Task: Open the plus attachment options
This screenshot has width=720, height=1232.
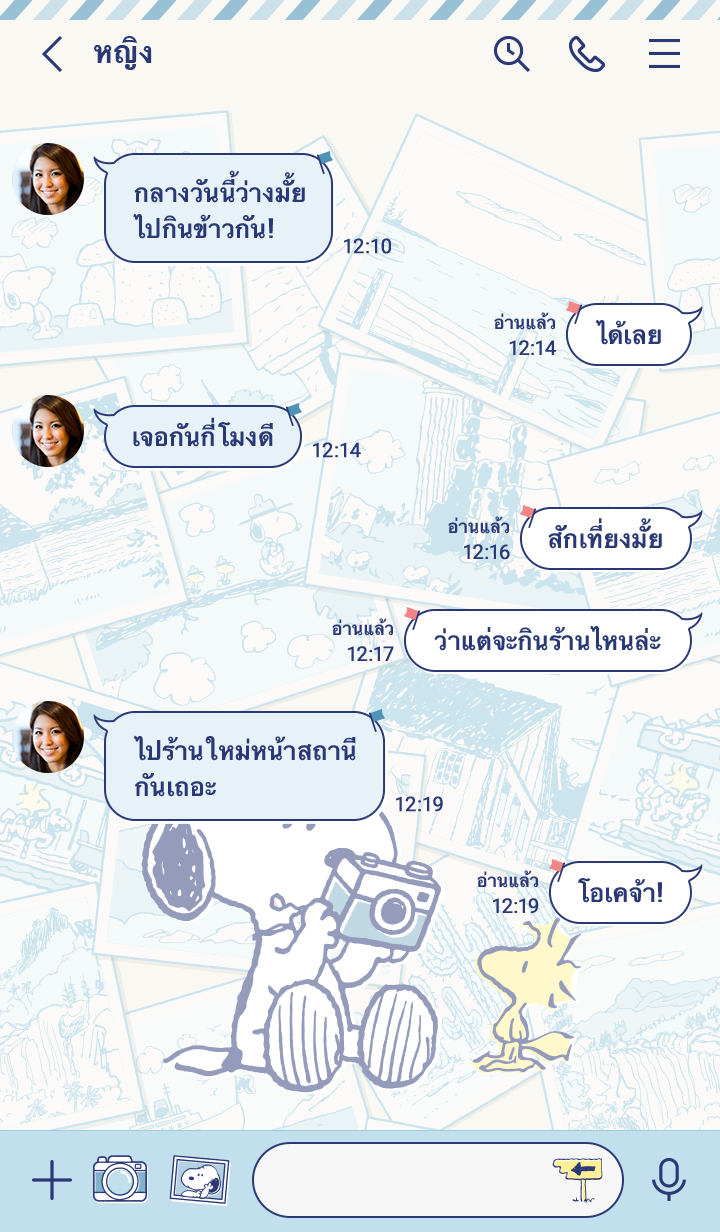Action: click(x=52, y=1181)
